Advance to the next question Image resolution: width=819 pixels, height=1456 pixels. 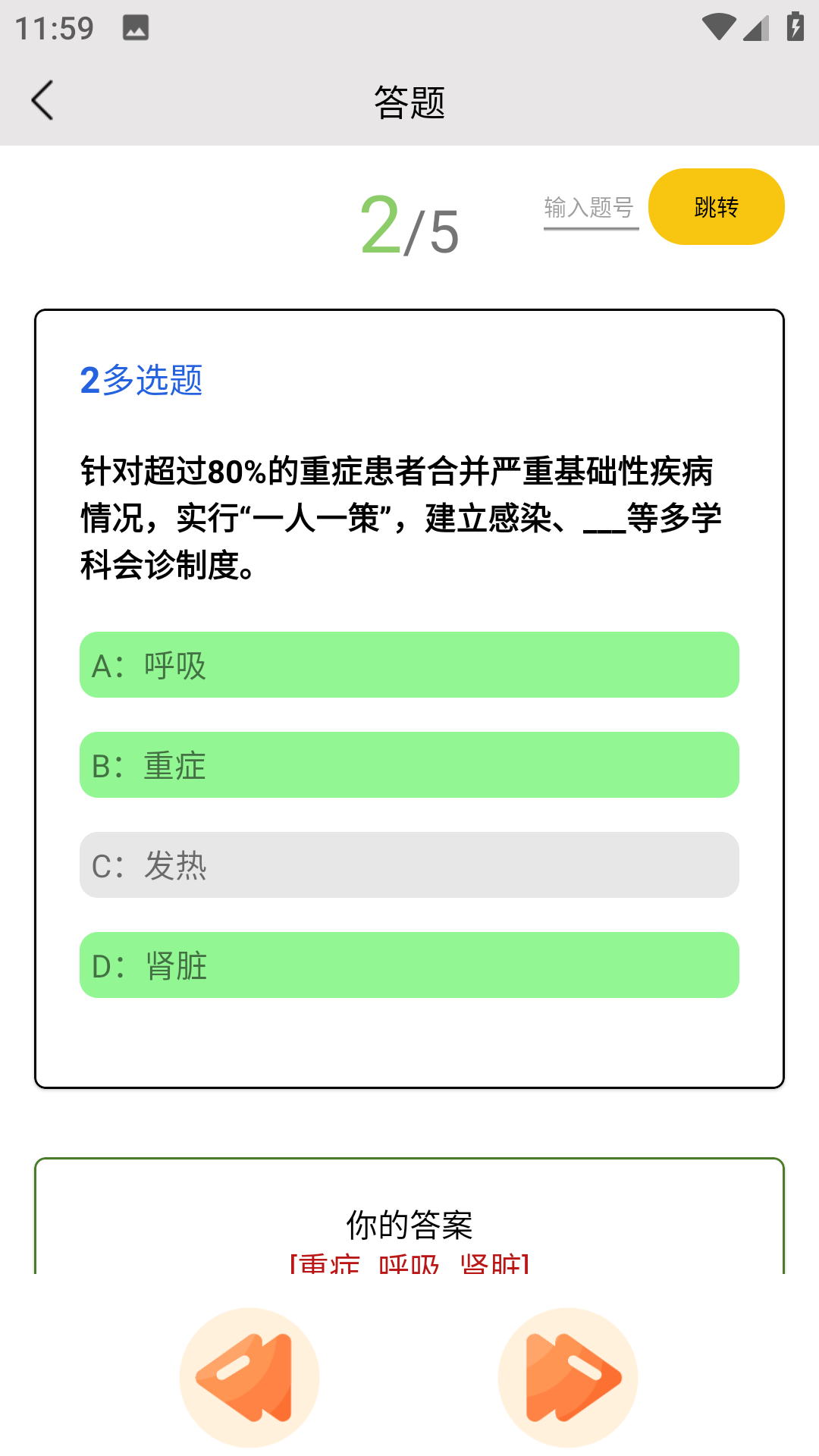[x=568, y=1377]
